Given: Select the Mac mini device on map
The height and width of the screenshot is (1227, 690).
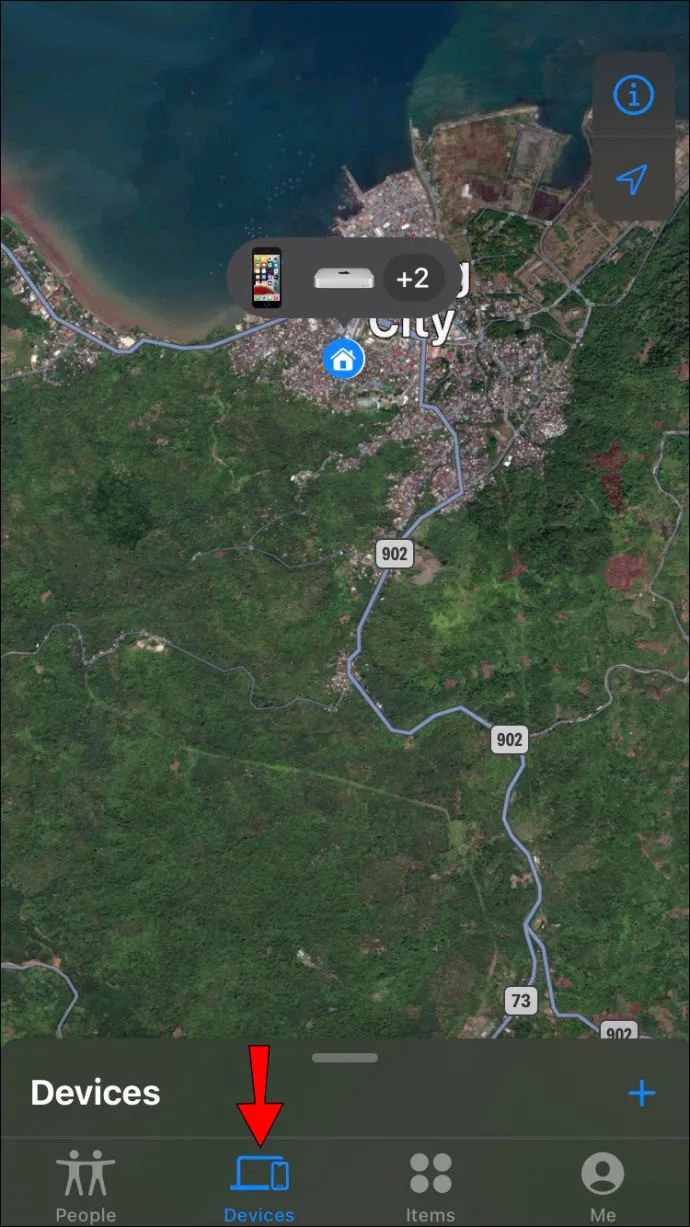Looking at the screenshot, I should 344,278.
